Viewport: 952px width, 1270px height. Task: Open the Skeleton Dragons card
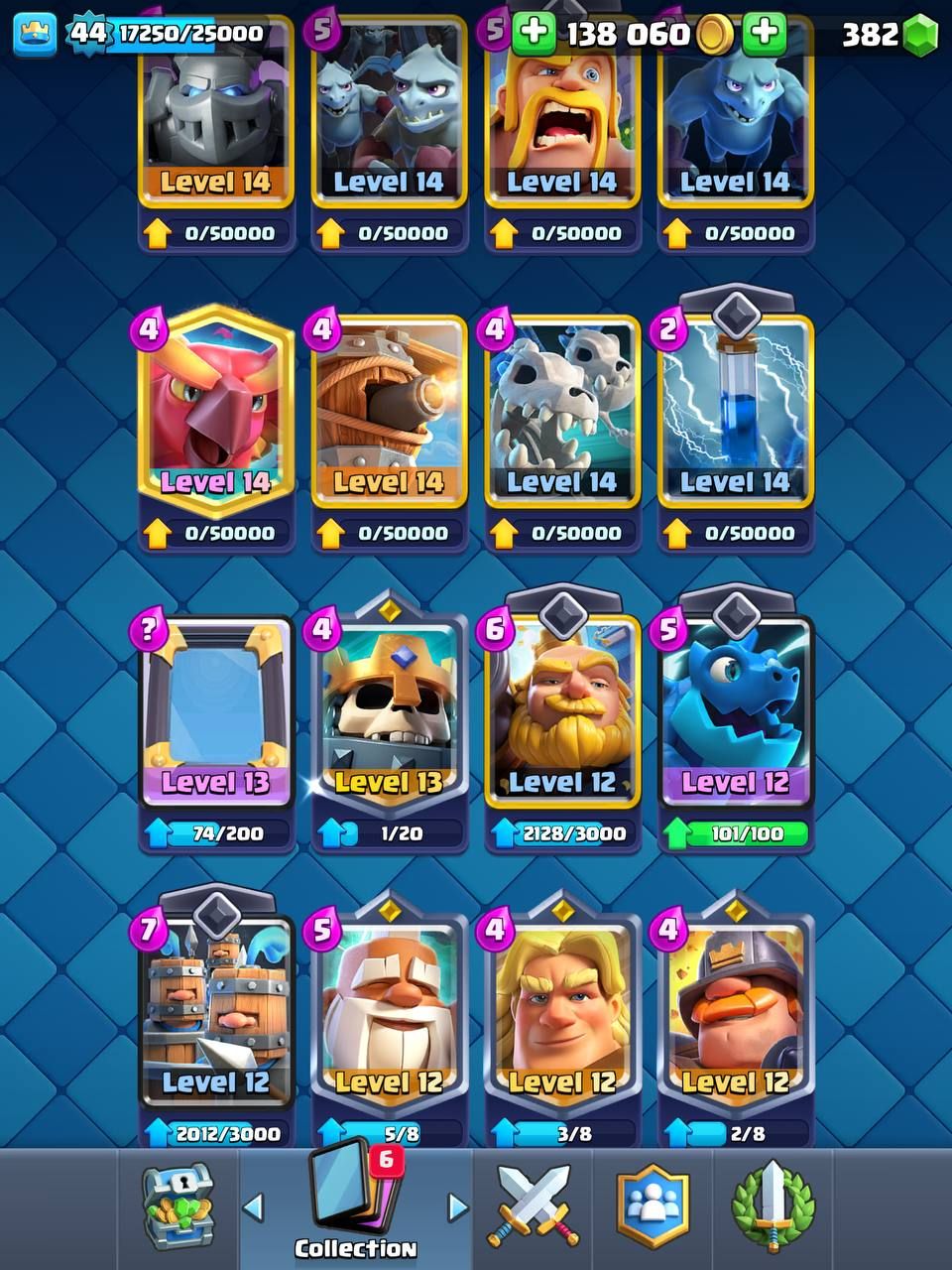pos(561,412)
